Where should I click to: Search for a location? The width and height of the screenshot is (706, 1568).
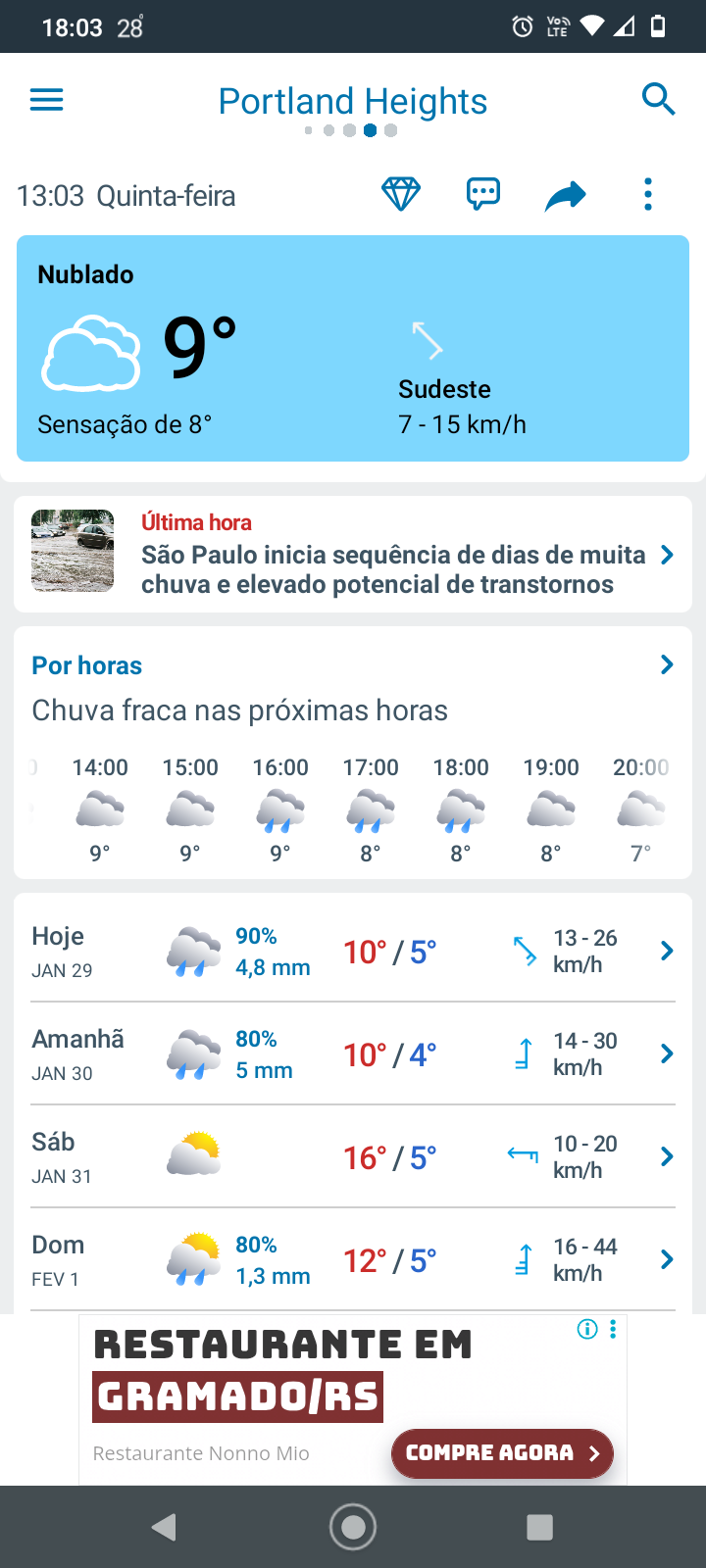[x=658, y=100]
